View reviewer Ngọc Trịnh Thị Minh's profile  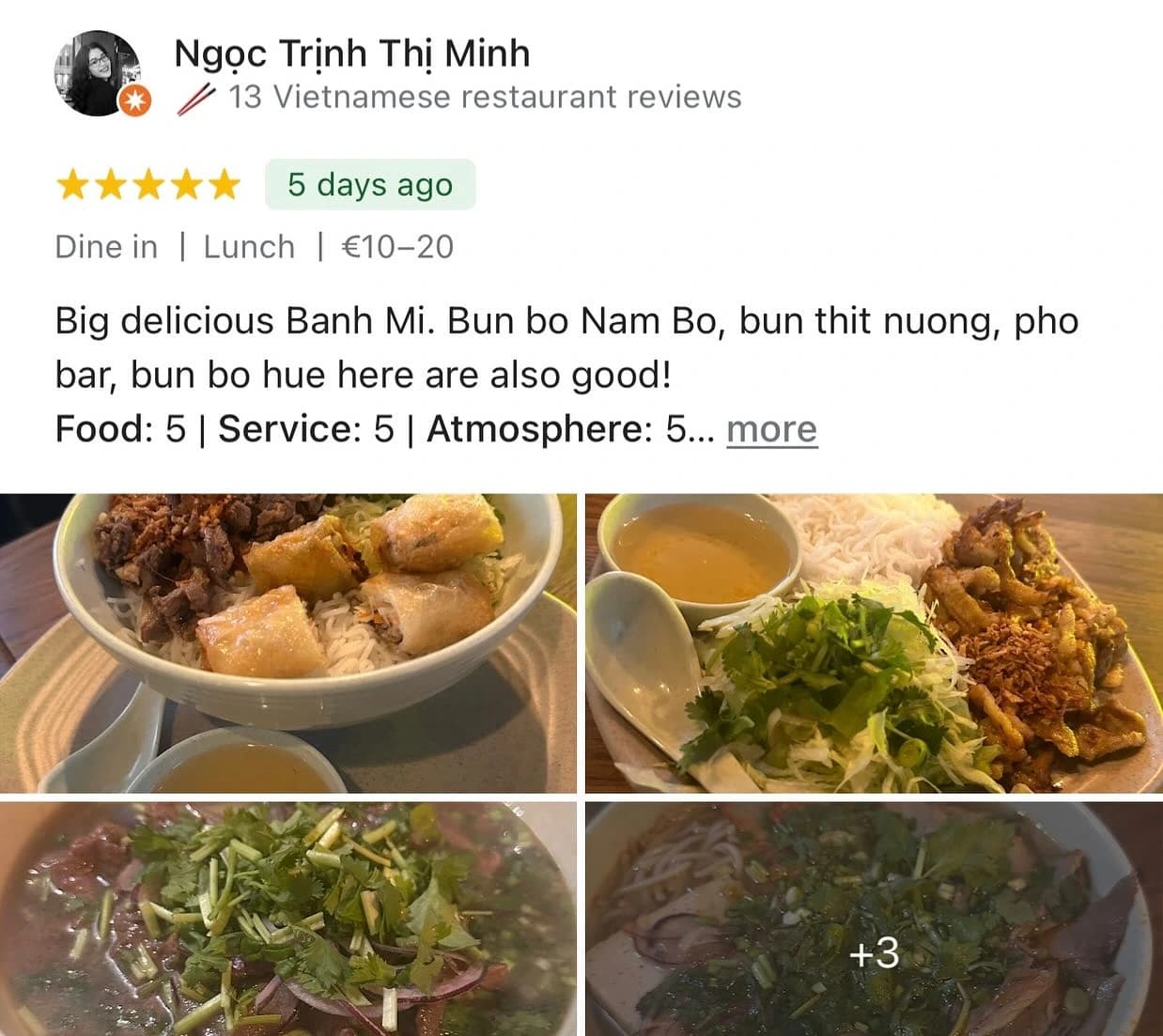(351, 54)
